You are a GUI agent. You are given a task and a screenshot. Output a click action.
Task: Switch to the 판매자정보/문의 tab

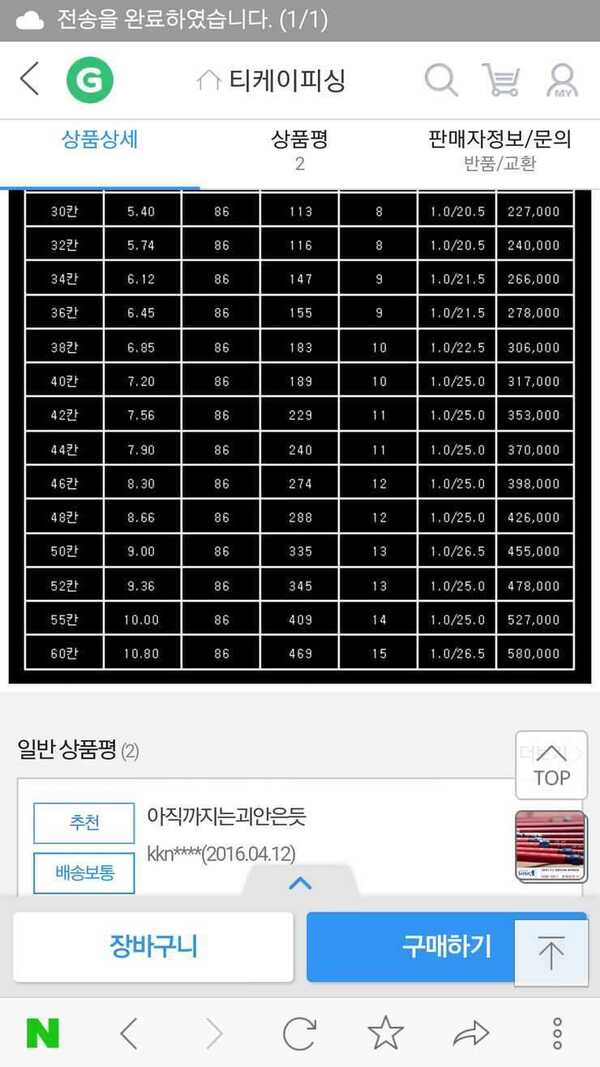[500, 150]
